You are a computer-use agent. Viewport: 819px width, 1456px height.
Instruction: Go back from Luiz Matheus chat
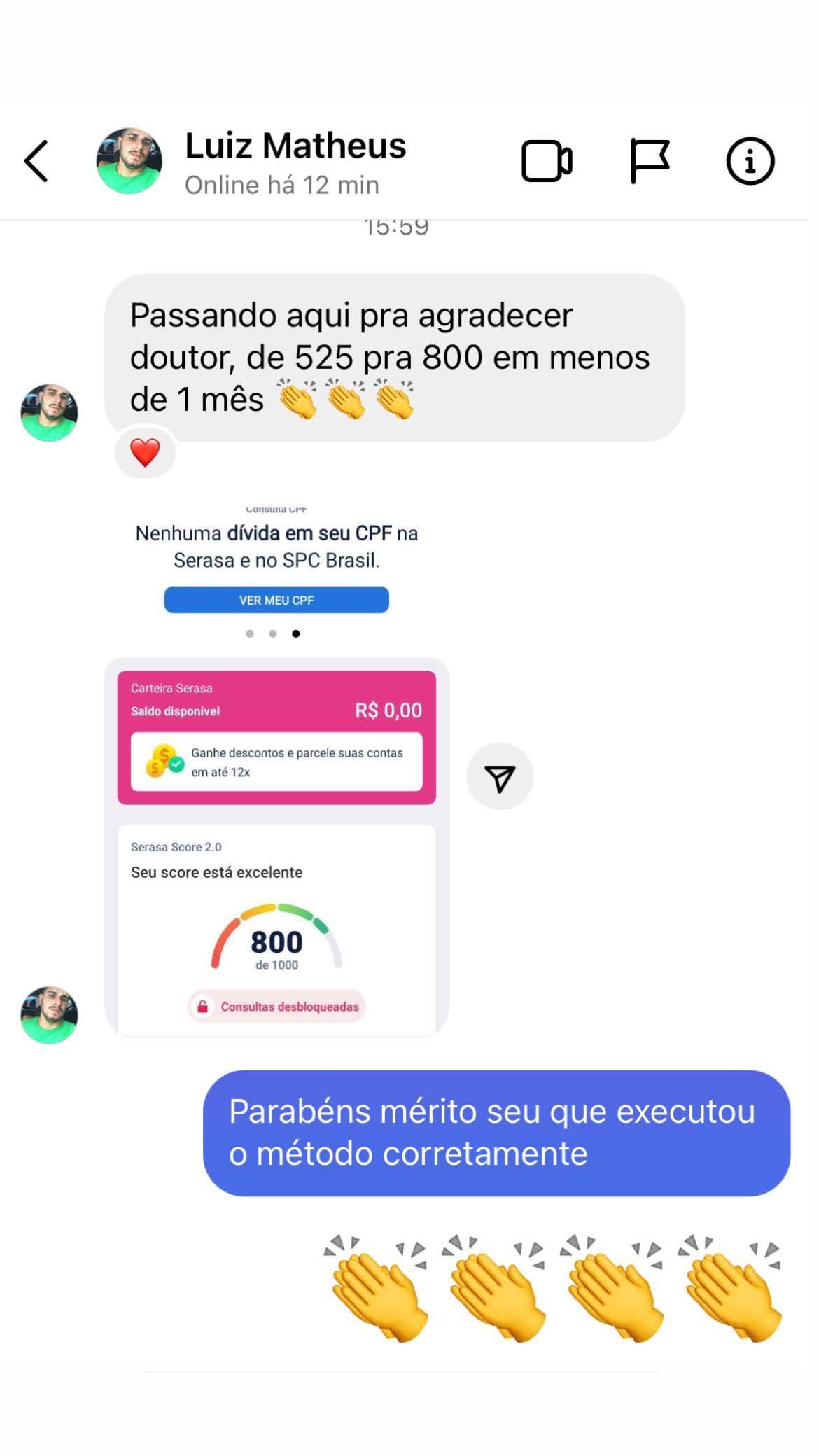point(36,161)
